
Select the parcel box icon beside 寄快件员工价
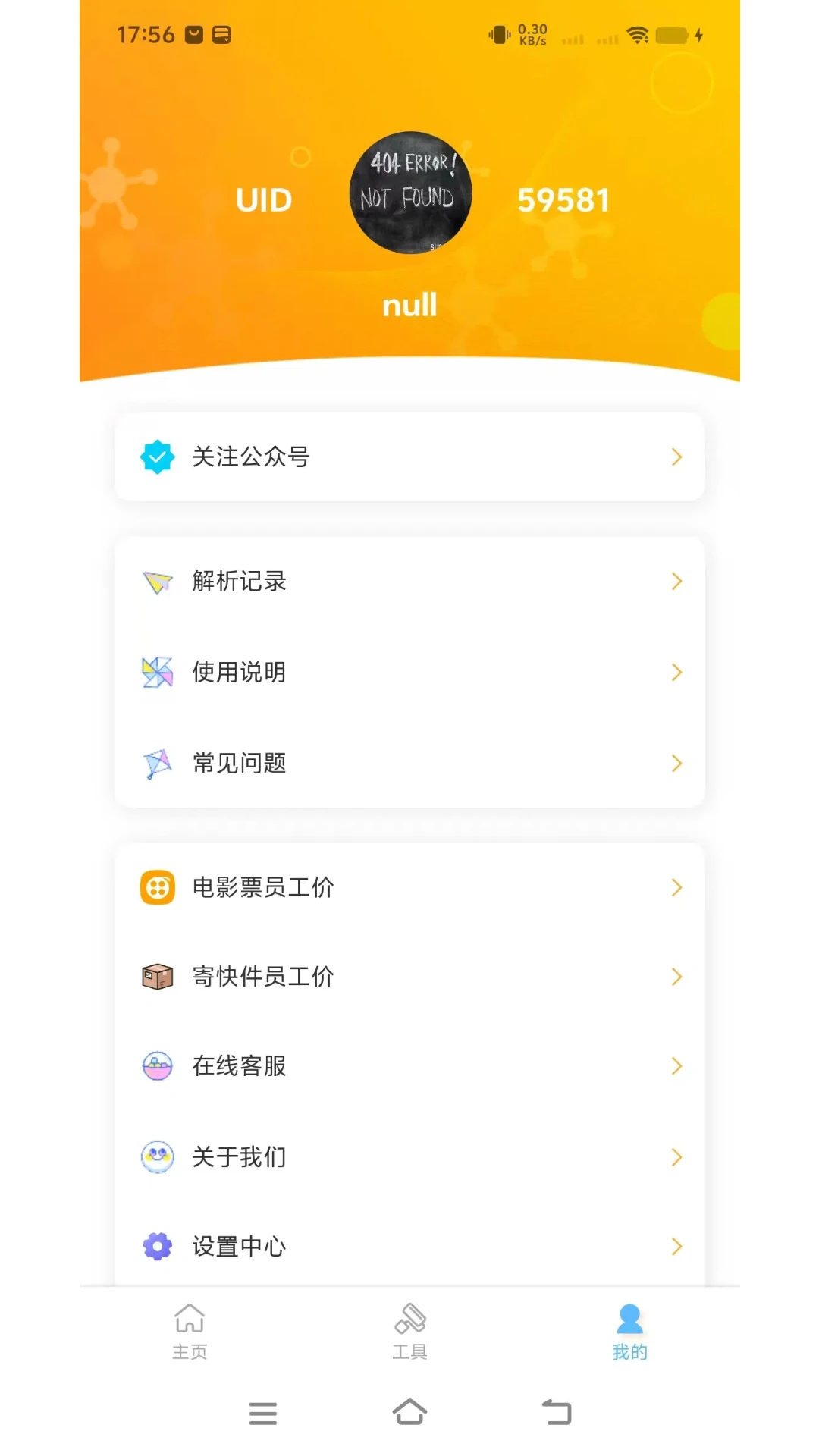point(156,977)
